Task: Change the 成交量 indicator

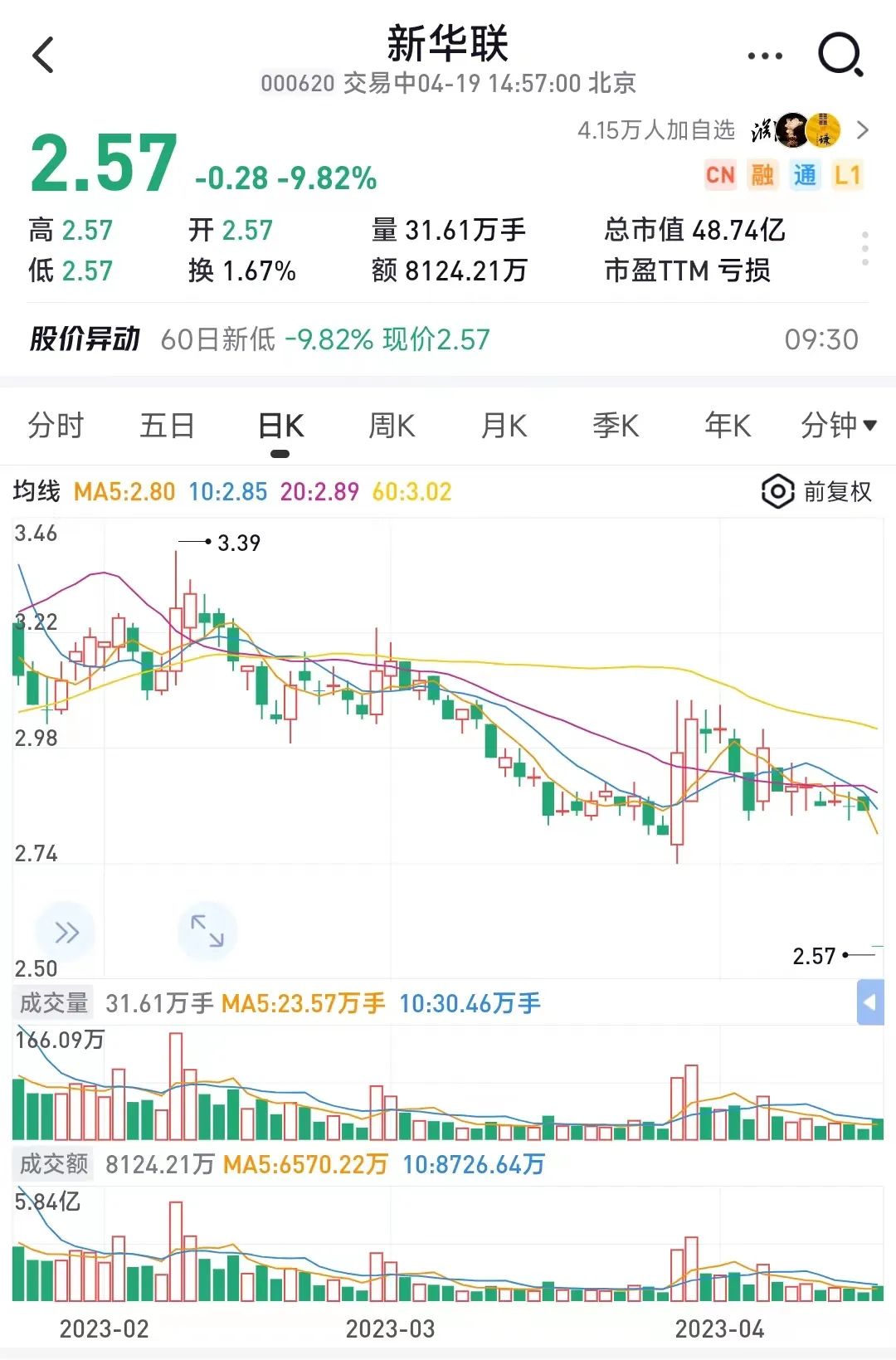Action: (x=54, y=1003)
